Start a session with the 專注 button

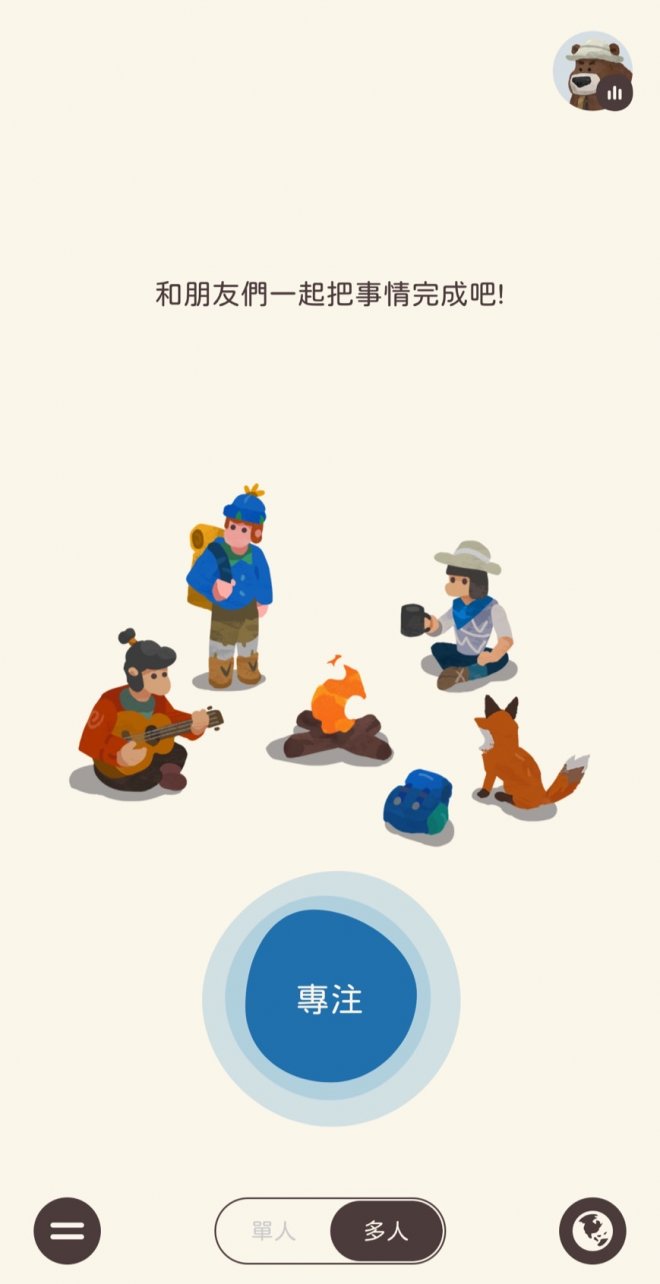330,997
